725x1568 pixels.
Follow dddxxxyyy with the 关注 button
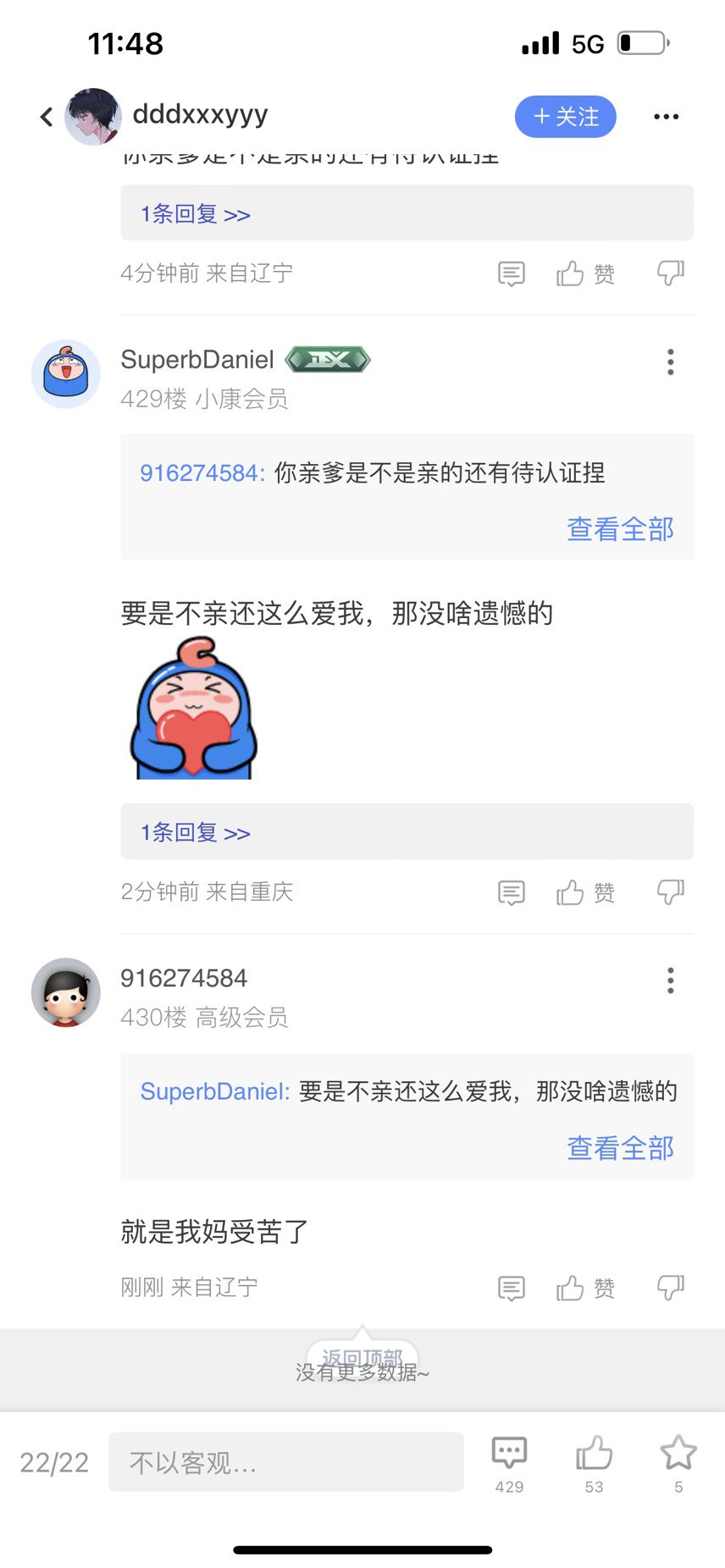(x=565, y=117)
